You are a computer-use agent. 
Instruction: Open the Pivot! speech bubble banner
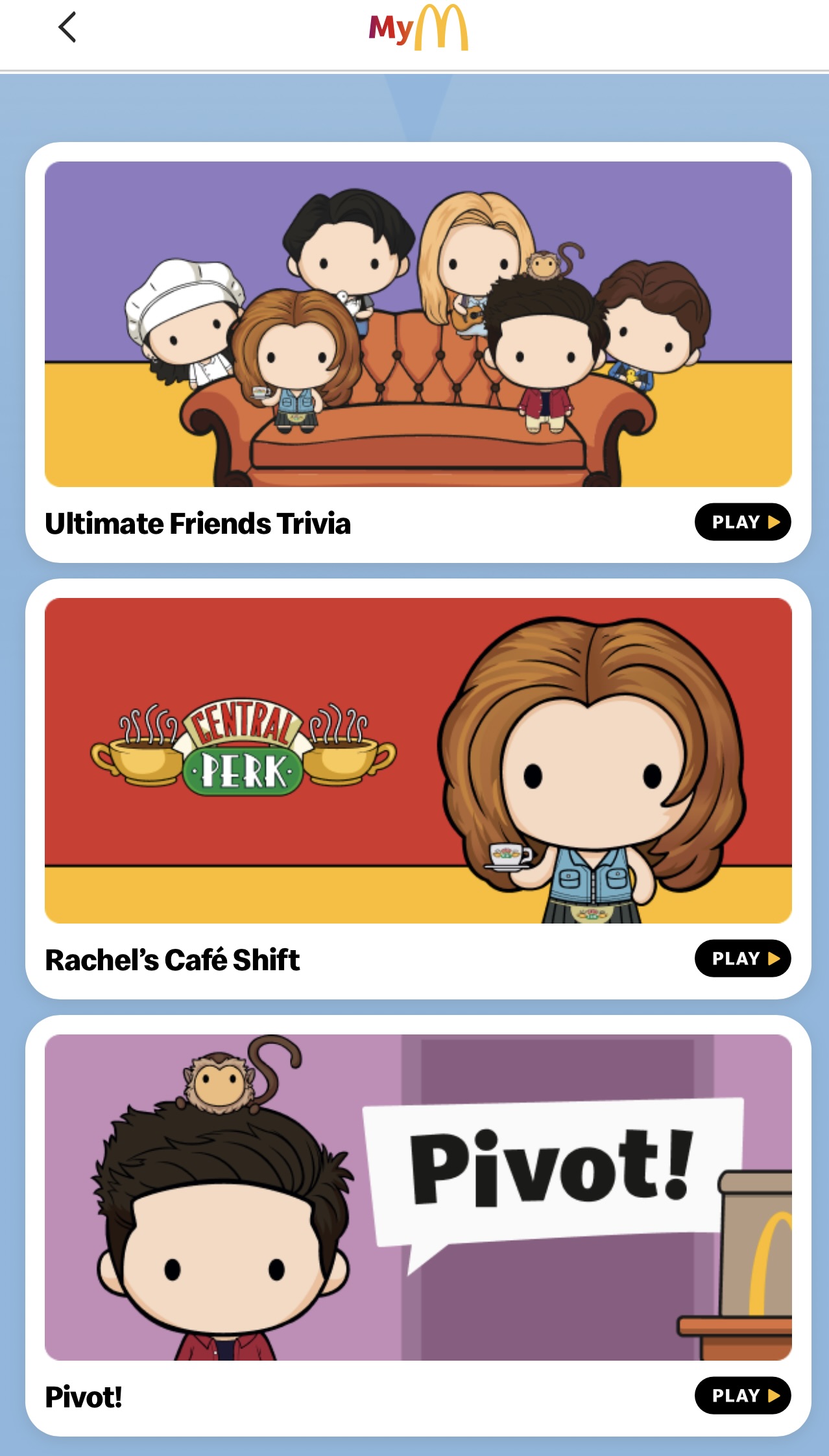click(418, 1197)
